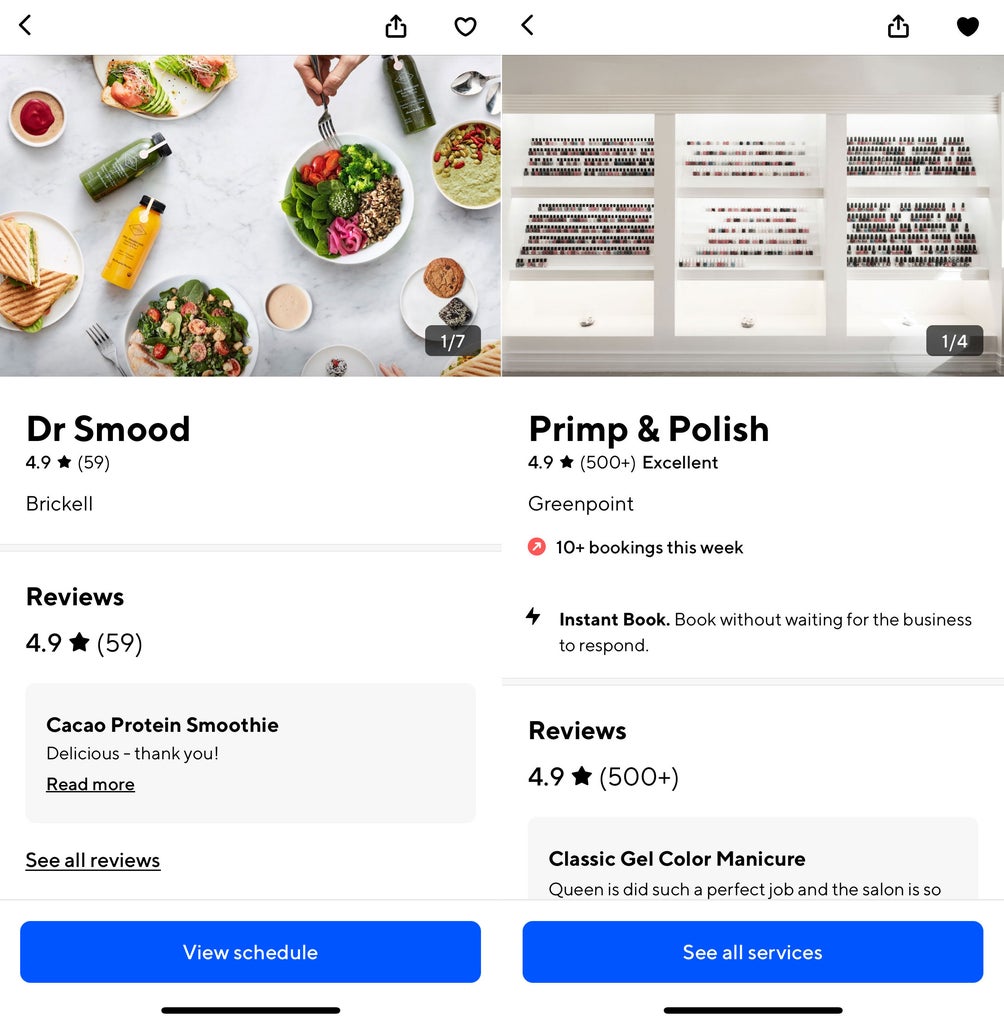
Task: Open Read more on the Cacao Protein Smoothie review
Action: tap(90, 785)
